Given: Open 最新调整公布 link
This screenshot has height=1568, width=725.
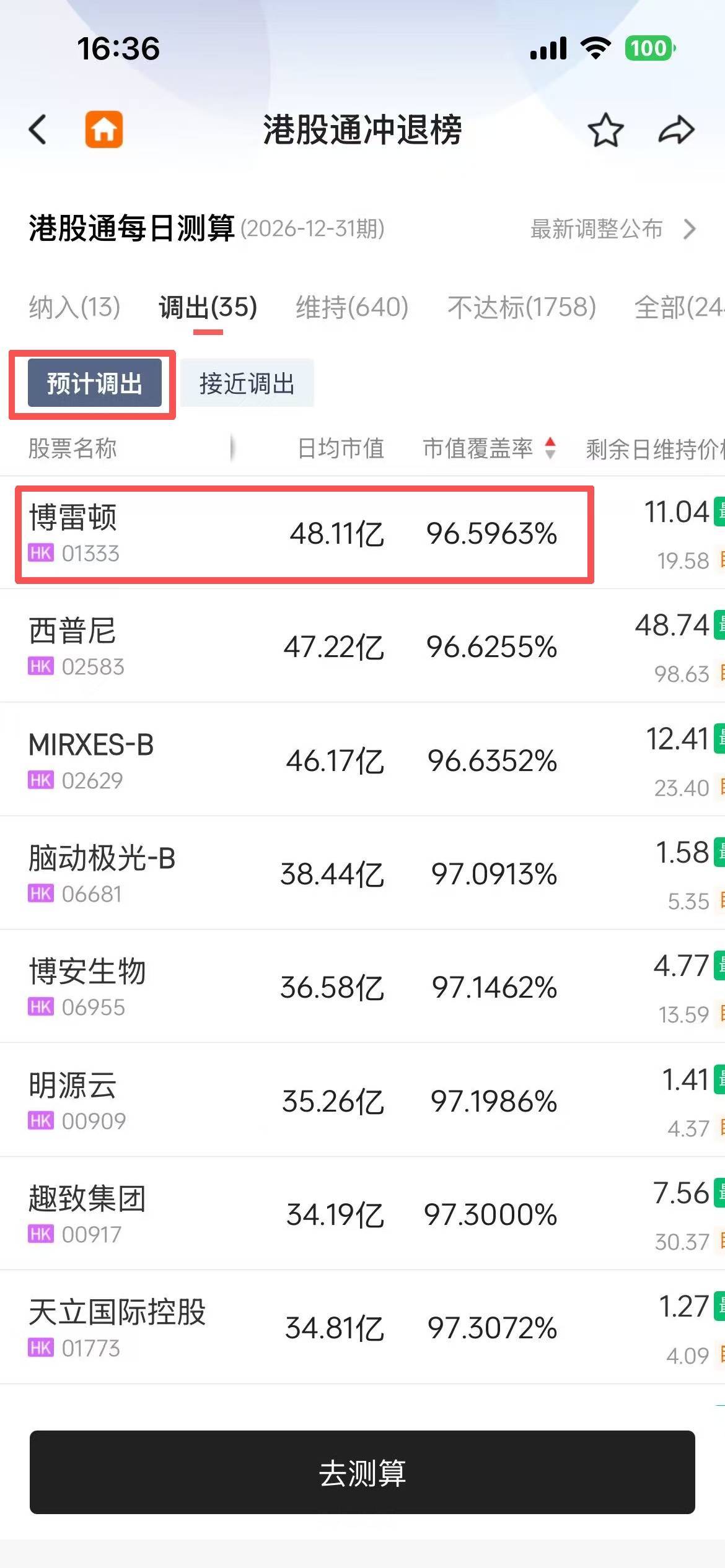Looking at the screenshot, I should coord(613,229).
